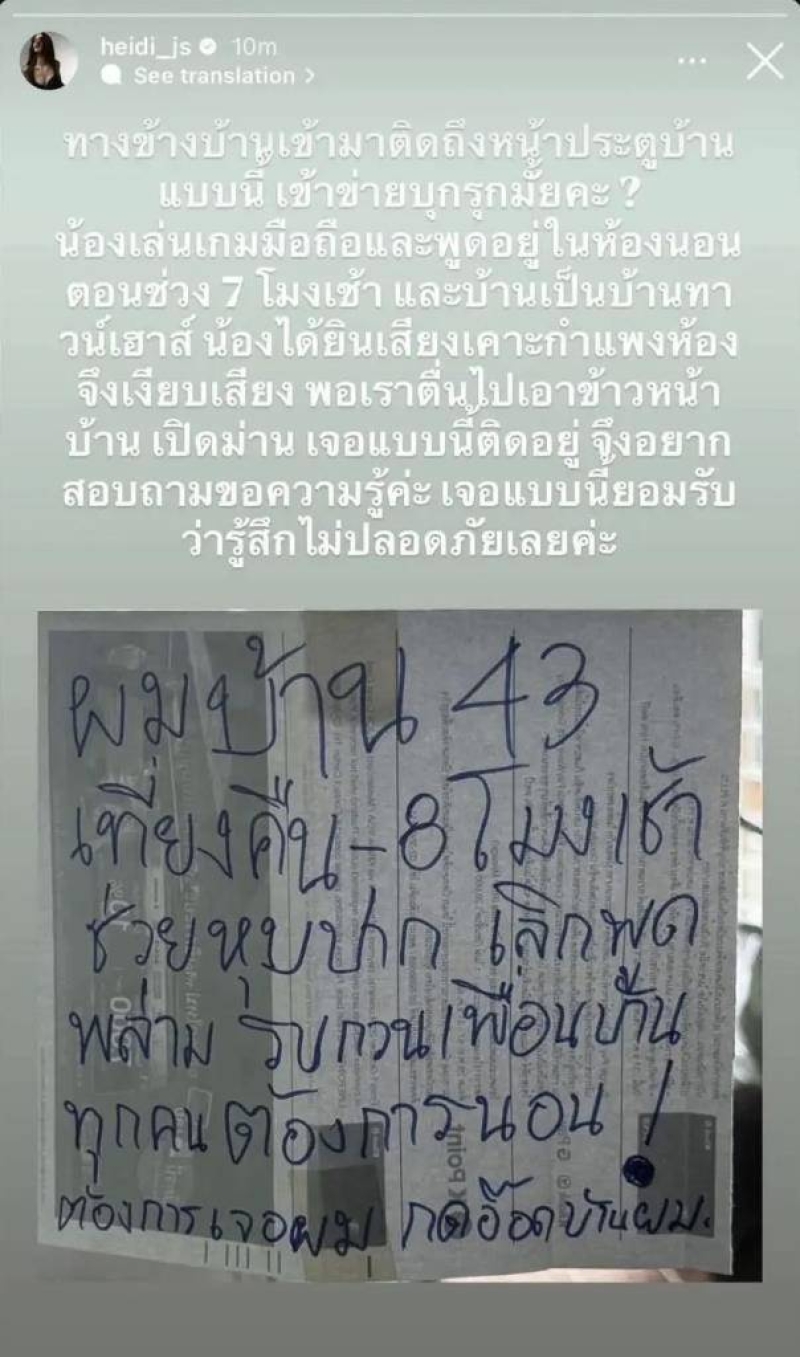Close the story viewer

pos(765,61)
